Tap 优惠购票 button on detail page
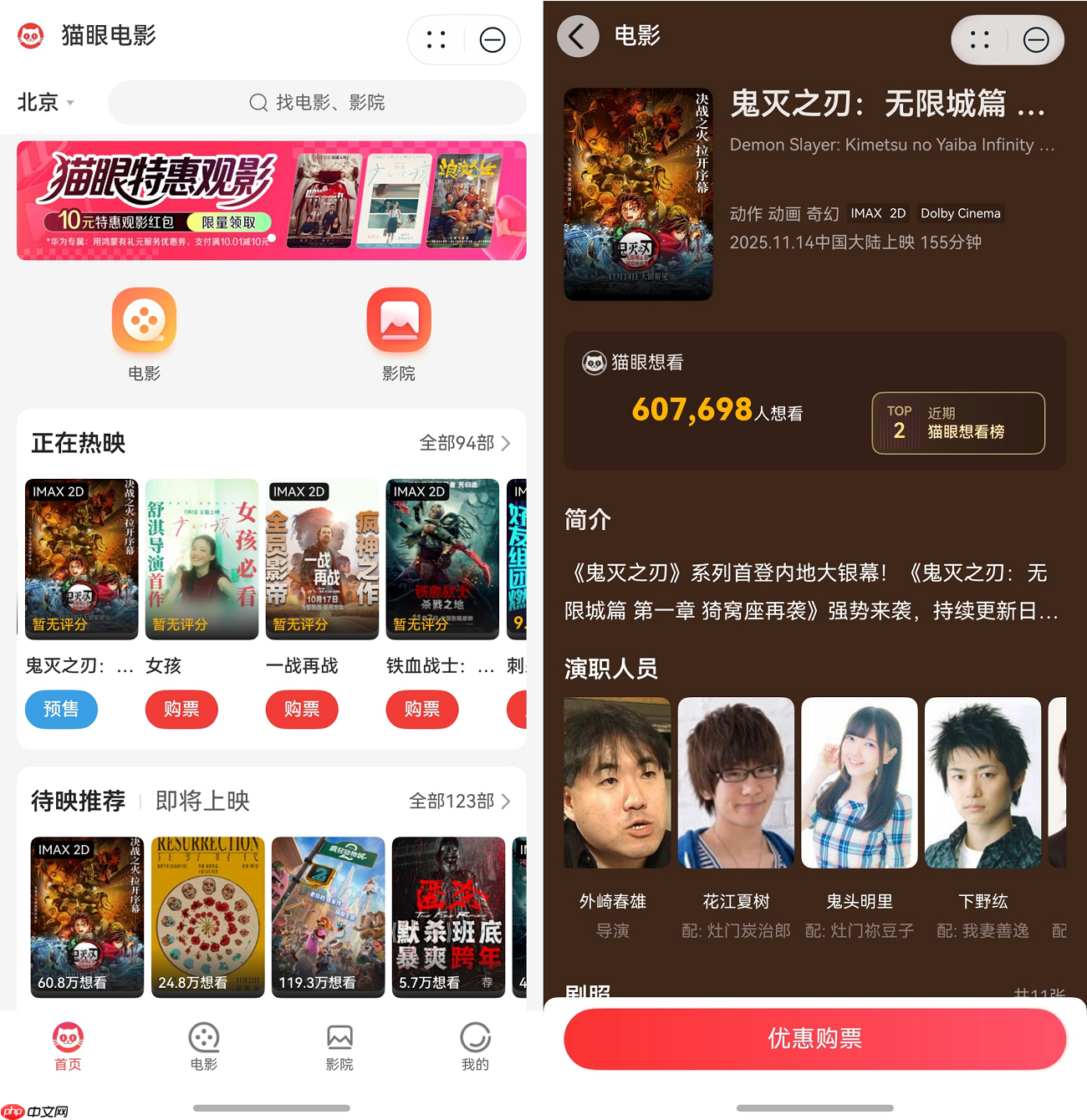Image resolution: width=1087 pixels, height=1120 pixels. pos(814,1038)
